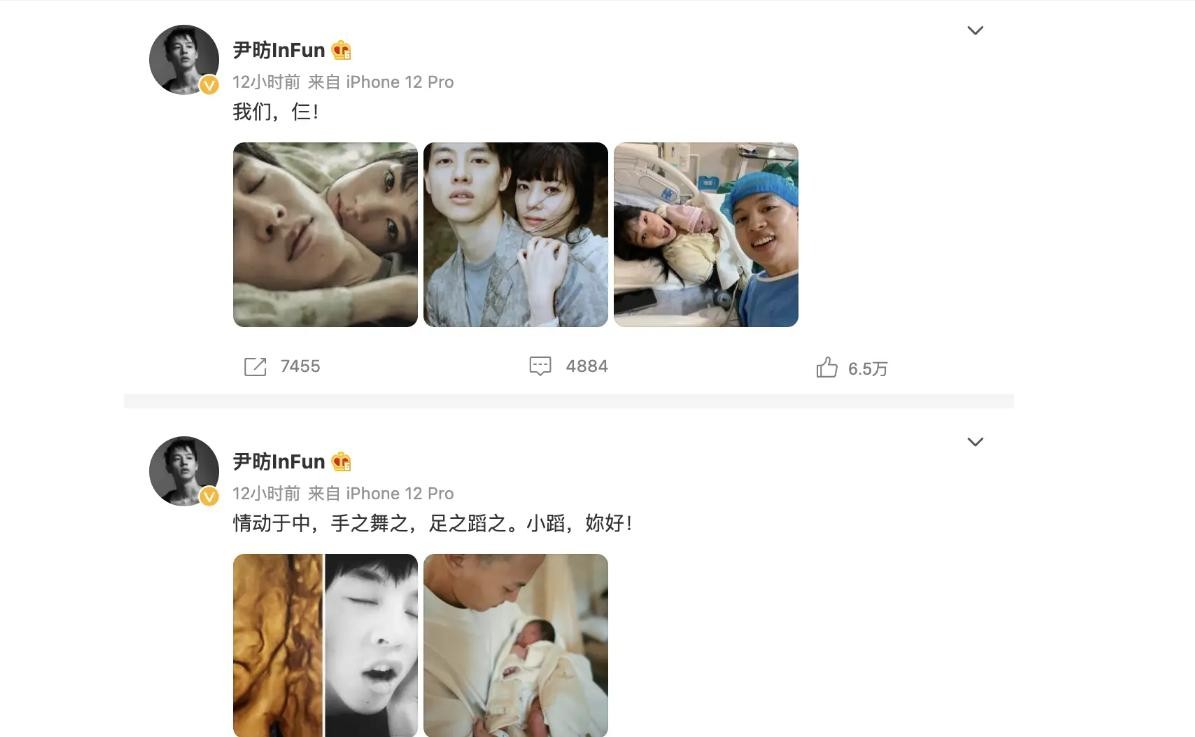This screenshot has width=1195, height=737.
Task: Open 尹昉InFun username on the '小蹈，妳好' post
Action: (x=279, y=461)
